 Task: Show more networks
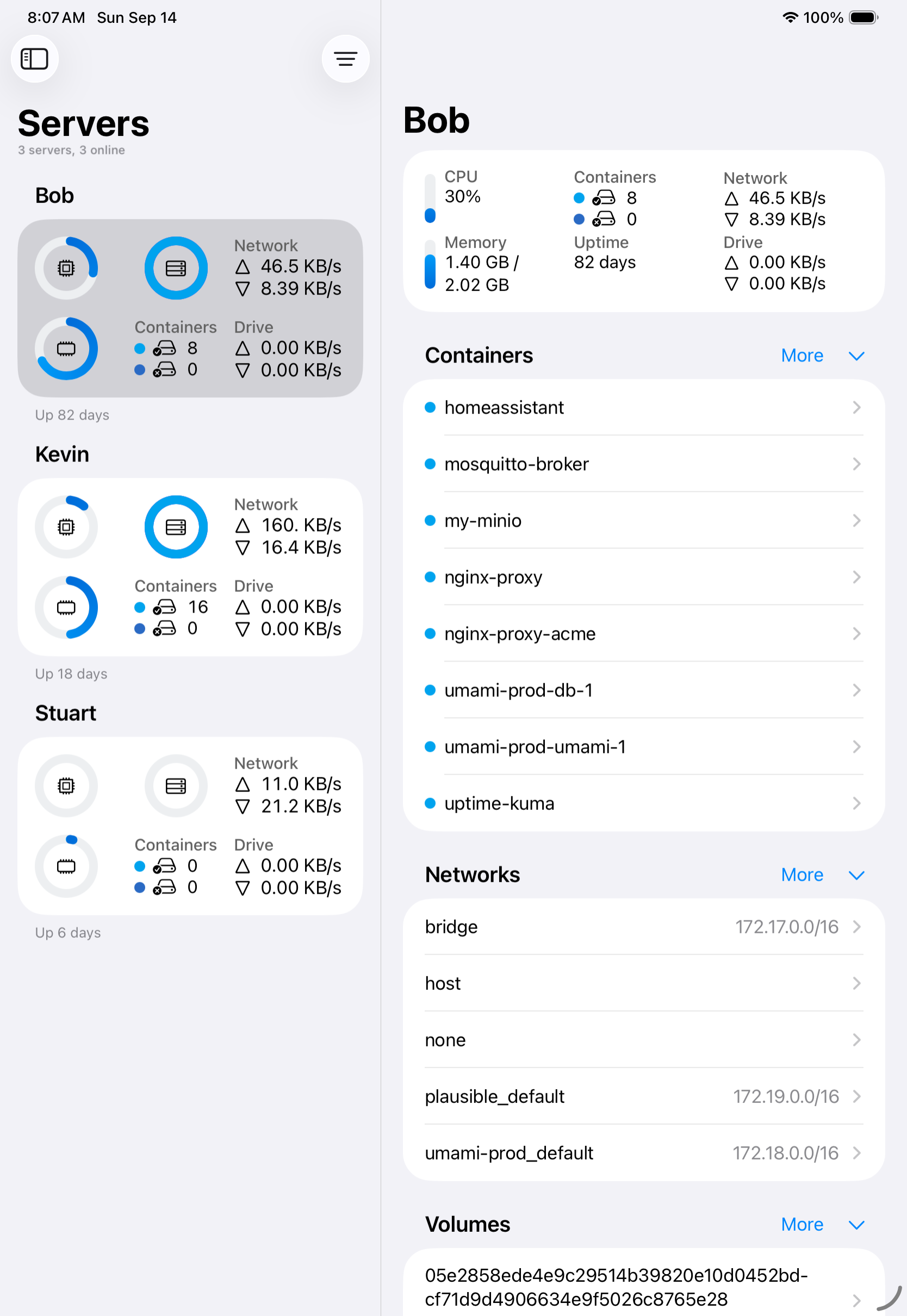(802, 874)
